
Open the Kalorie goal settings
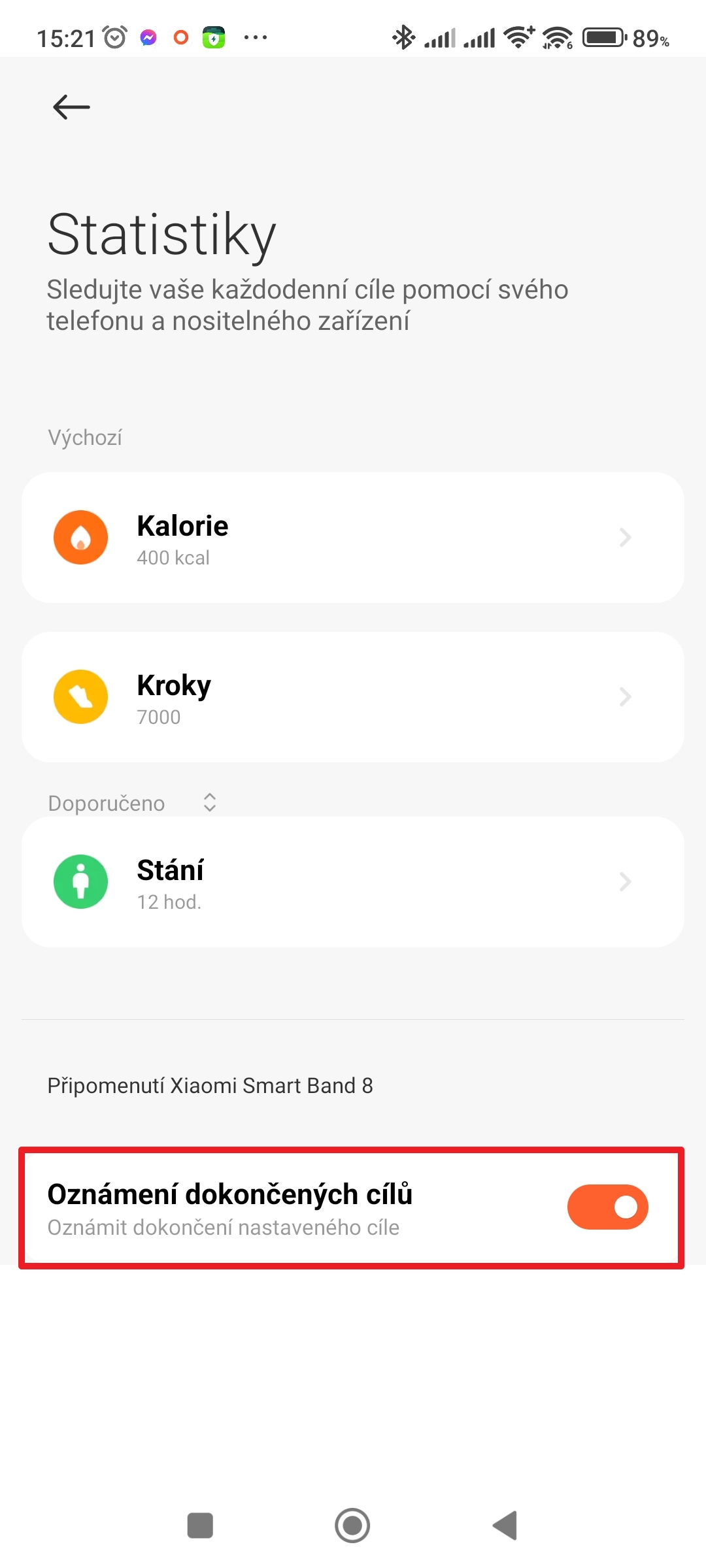(x=353, y=538)
